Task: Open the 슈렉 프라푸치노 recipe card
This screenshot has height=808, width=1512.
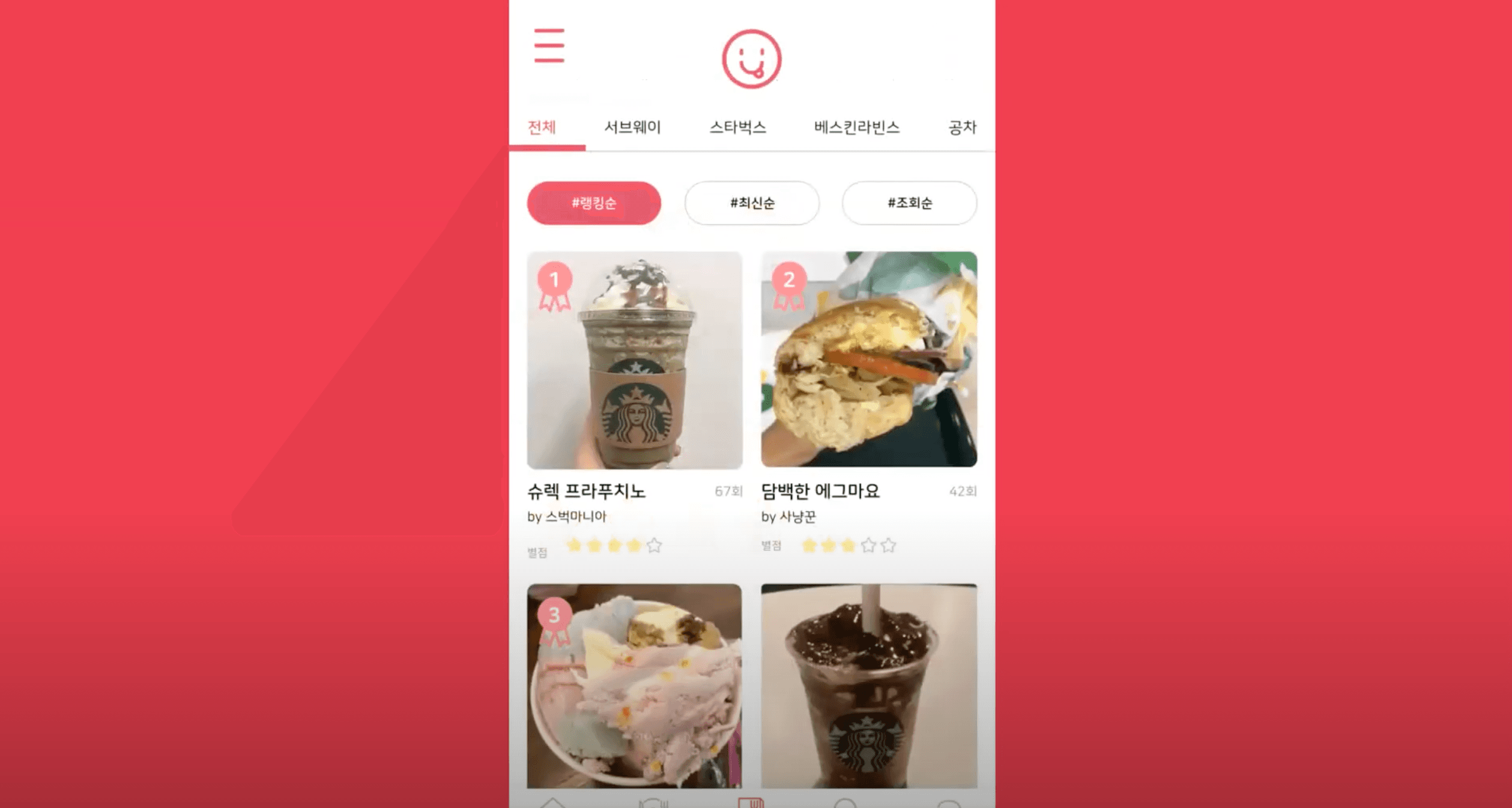Action: [x=635, y=360]
